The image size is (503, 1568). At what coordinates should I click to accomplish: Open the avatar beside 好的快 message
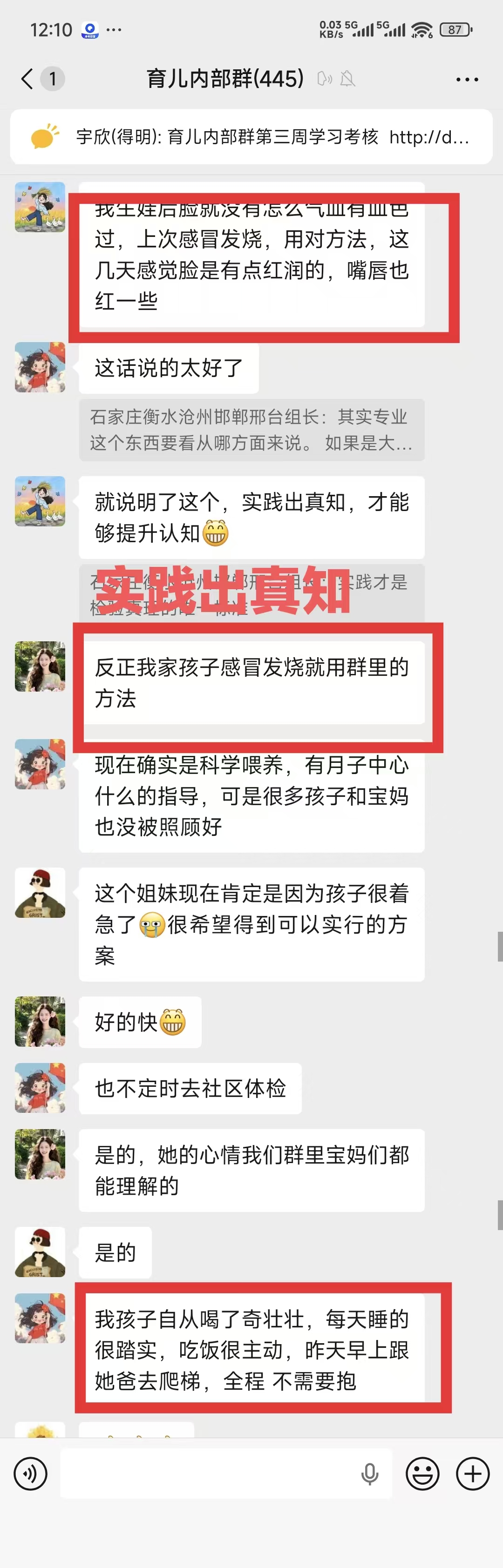click(x=40, y=1022)
